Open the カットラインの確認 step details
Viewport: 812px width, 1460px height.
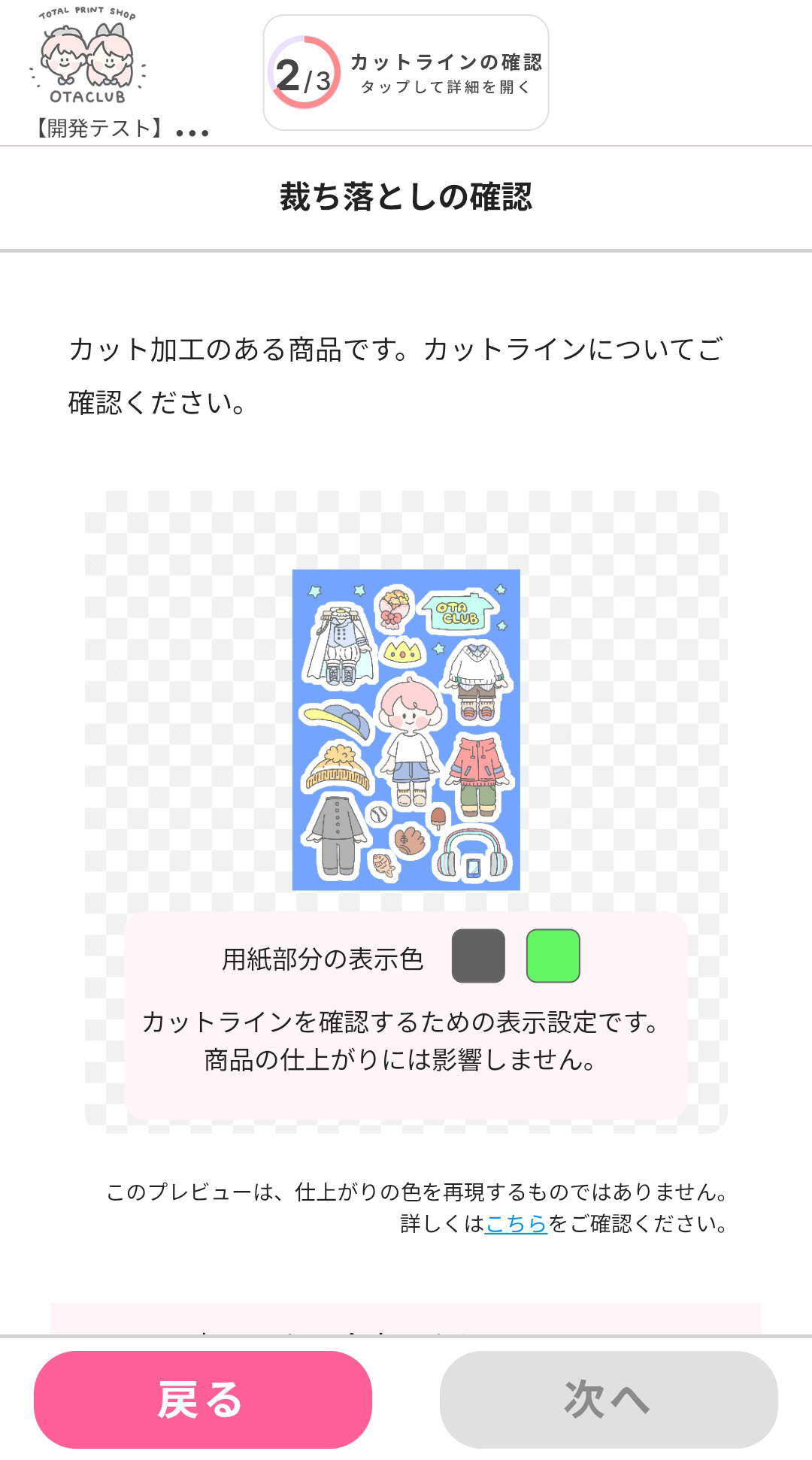[x=406, y=73]
